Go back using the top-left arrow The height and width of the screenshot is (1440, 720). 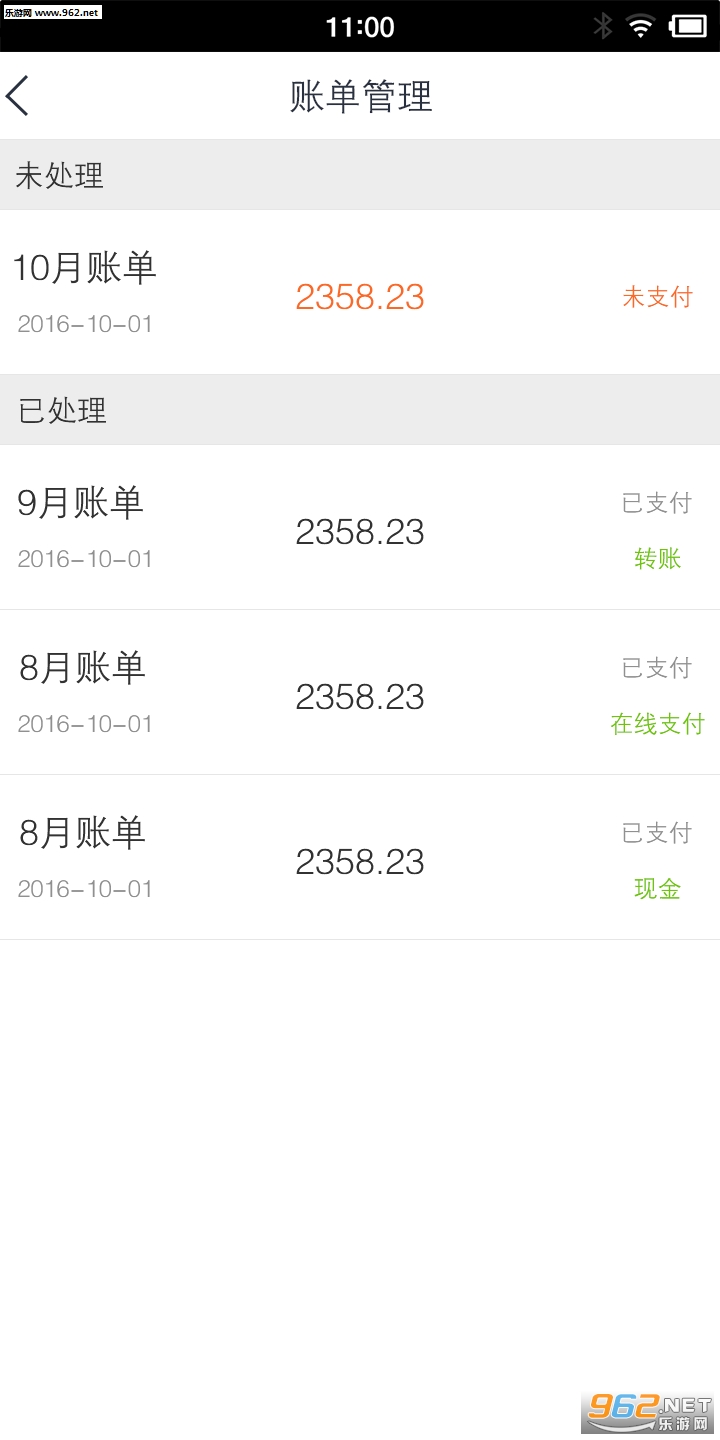[x=20, y=96]
